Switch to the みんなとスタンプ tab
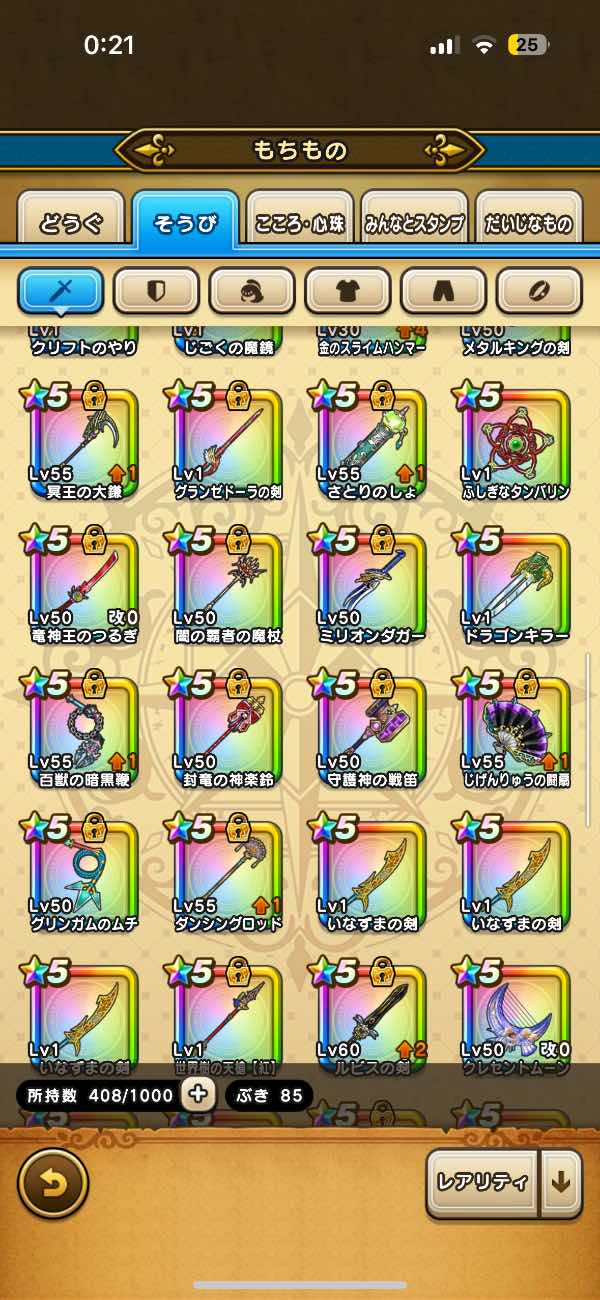Screen dimensions: 600x1300 414,223
